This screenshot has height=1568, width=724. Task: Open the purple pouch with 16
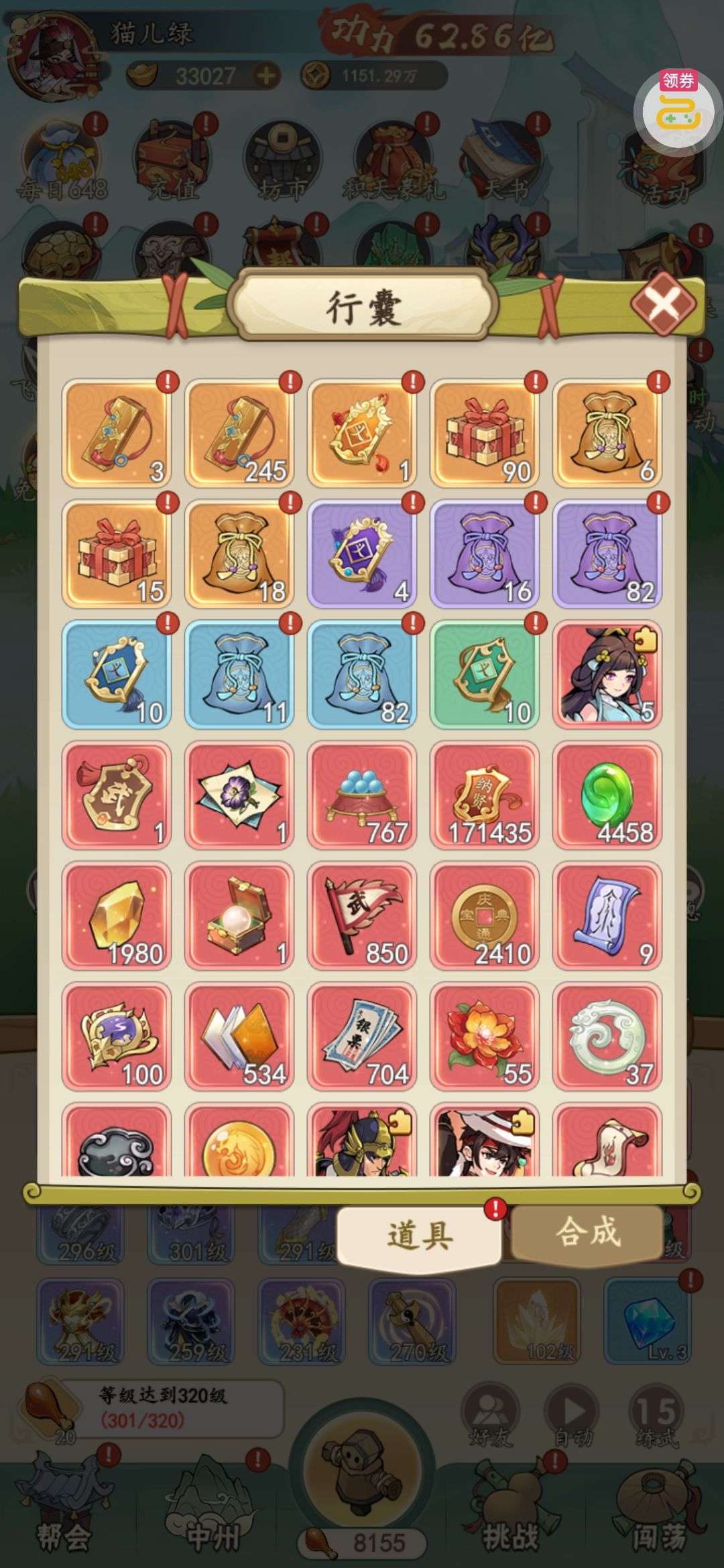coord(485,553)
